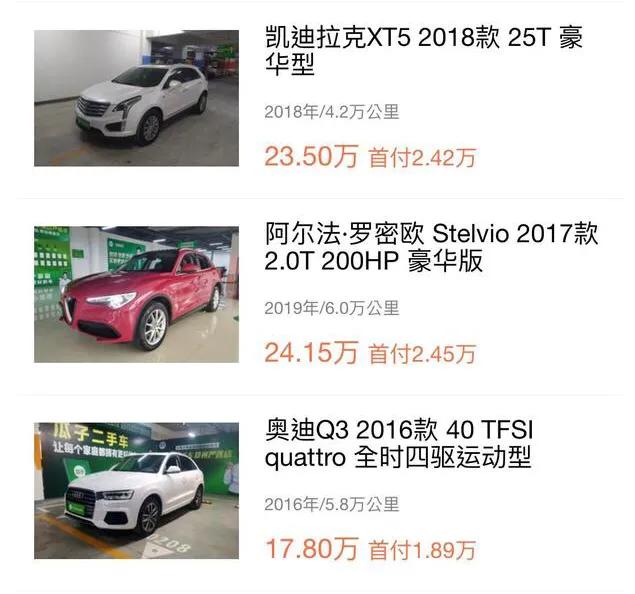
Task: View the 阿尔法·罗密欧 Stelvio 2017款 listing
Action: tap(431, 248)
